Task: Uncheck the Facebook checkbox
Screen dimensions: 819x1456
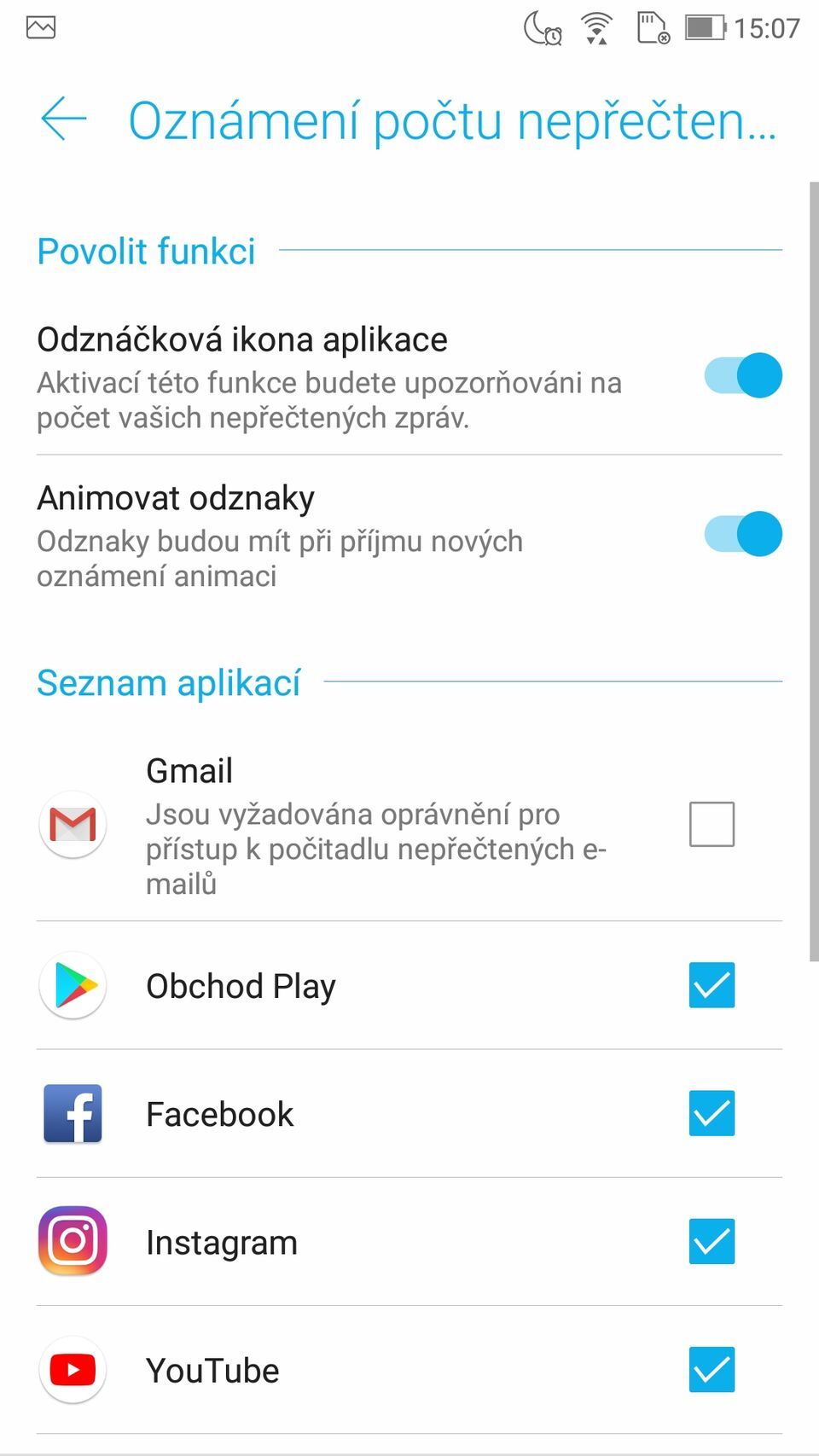Action: 712,1113
